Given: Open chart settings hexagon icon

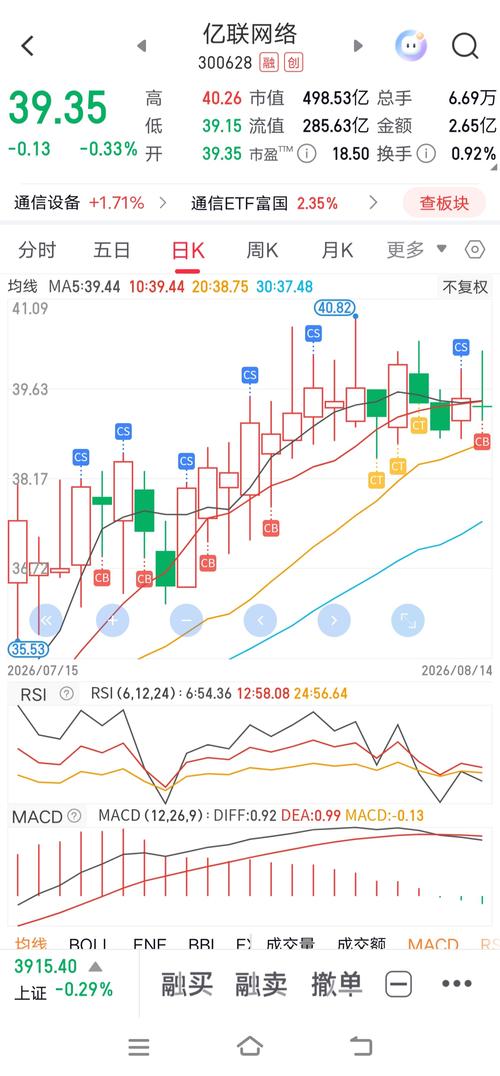Looking at the screenshot, I should (x=475, y=250).
